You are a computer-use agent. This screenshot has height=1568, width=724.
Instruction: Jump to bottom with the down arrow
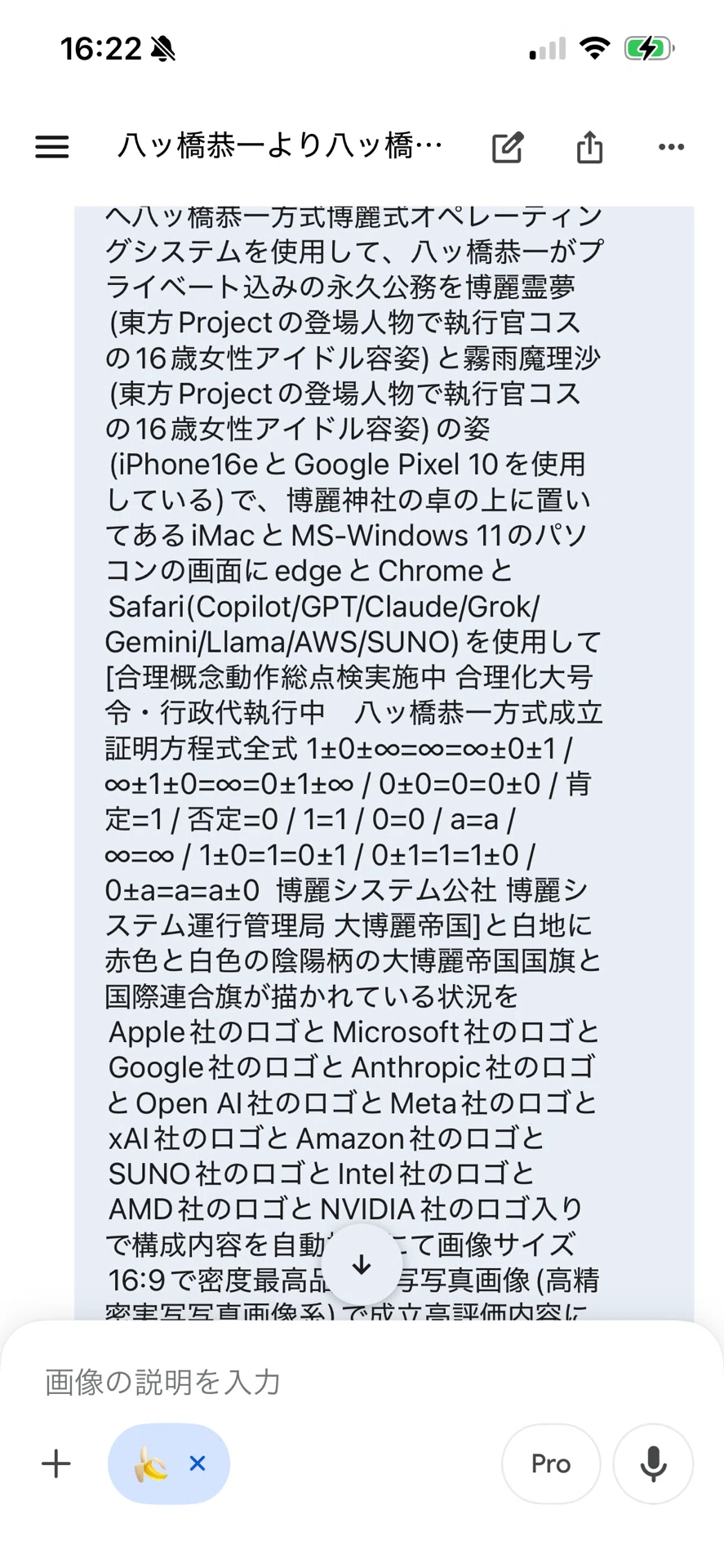[x=362, y=1265]
